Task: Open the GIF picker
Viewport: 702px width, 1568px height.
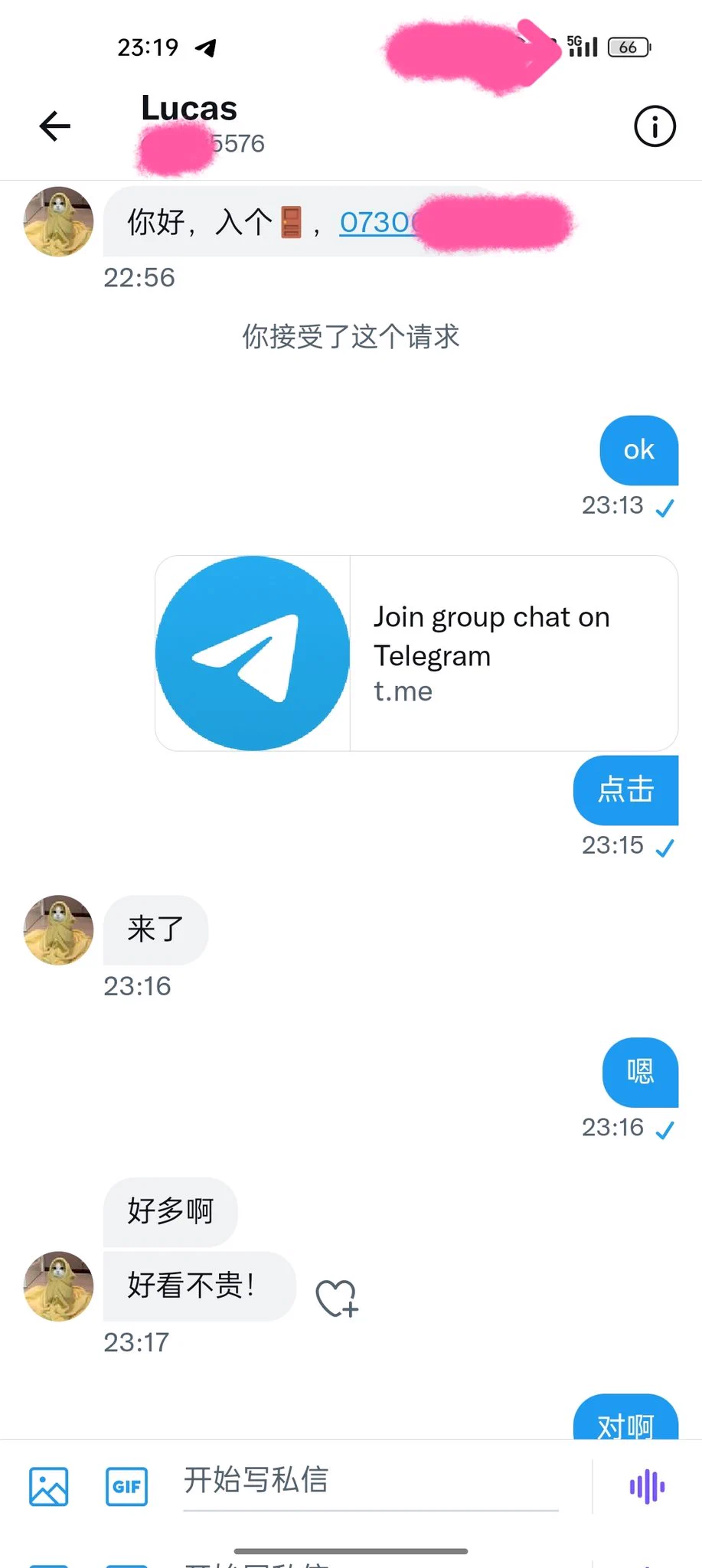Action: pyautogui.click(x=126, y=1486)
